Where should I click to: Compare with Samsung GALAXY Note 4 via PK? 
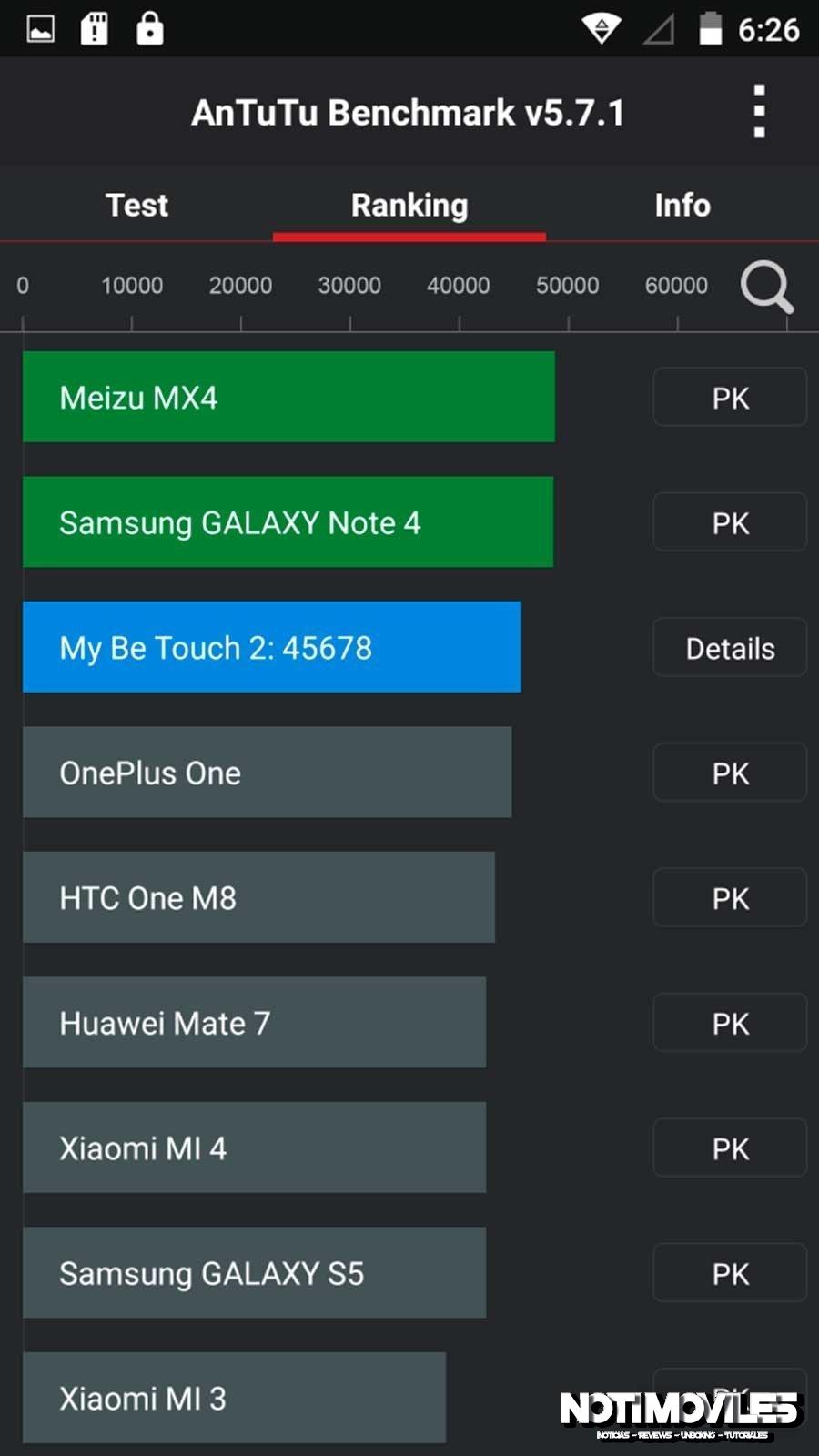coord(730,523)
